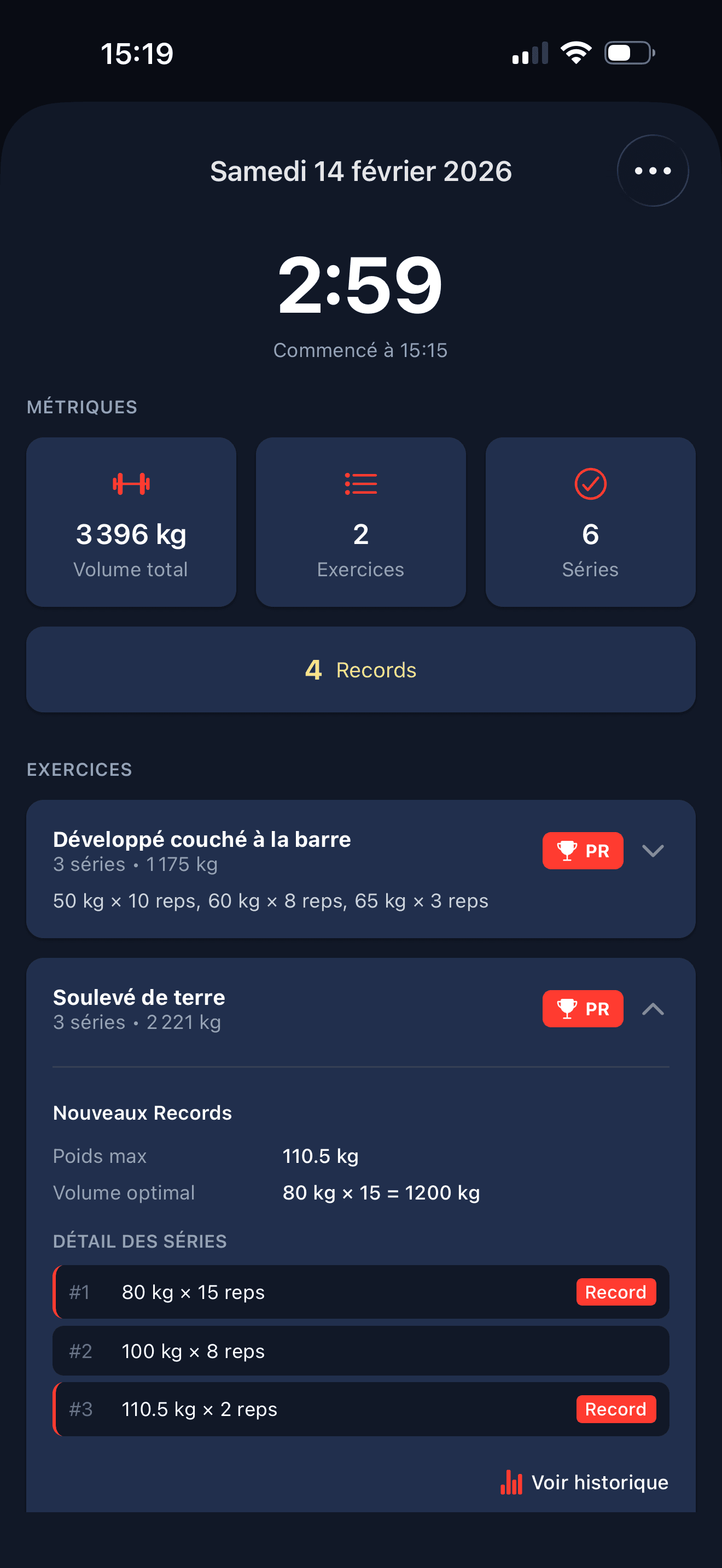Toggle the 4 Records banner
The width and height of the screenshot is (722, 1568).
click(360, 670)
